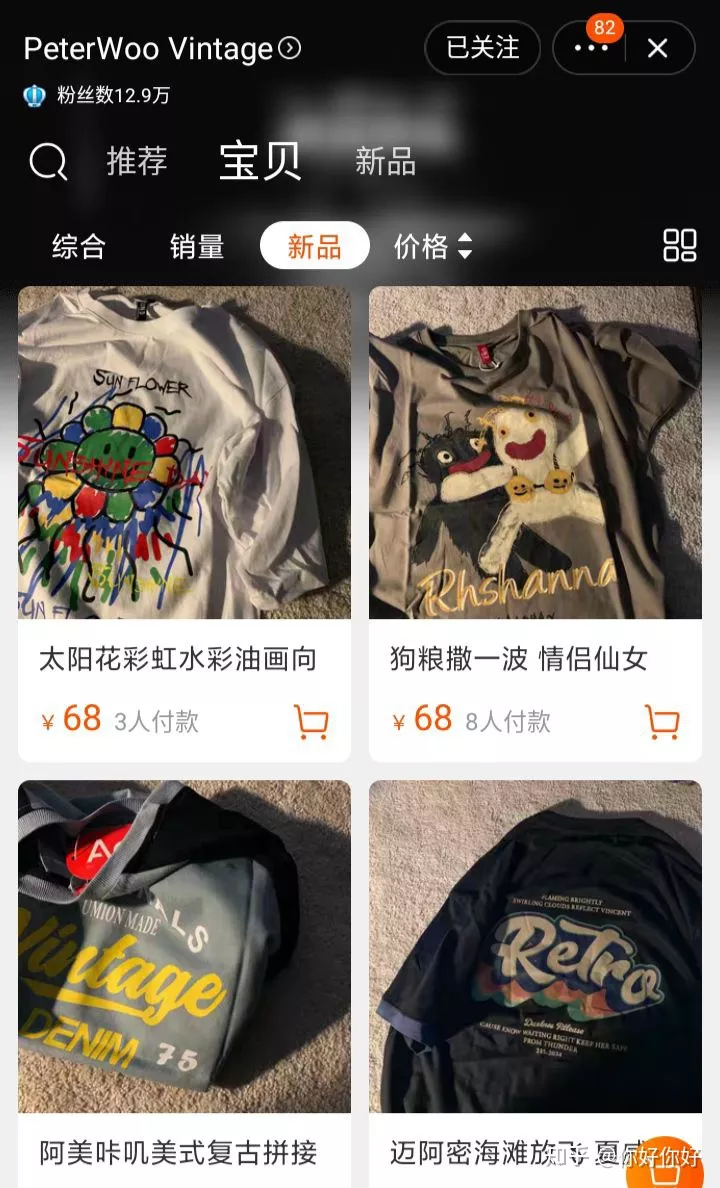The height and width of the screenshot is (1188, 720).
Task: Open the 价格 price sort dropdown
Action: [x=436, y=245]
